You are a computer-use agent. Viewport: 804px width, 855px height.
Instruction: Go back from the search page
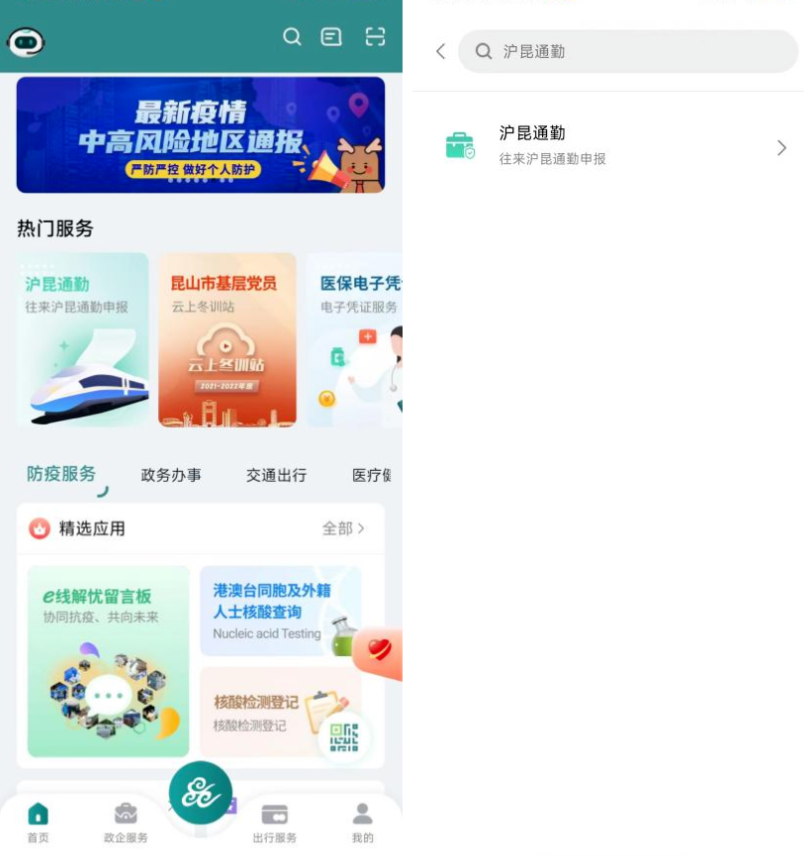point(440,51)
